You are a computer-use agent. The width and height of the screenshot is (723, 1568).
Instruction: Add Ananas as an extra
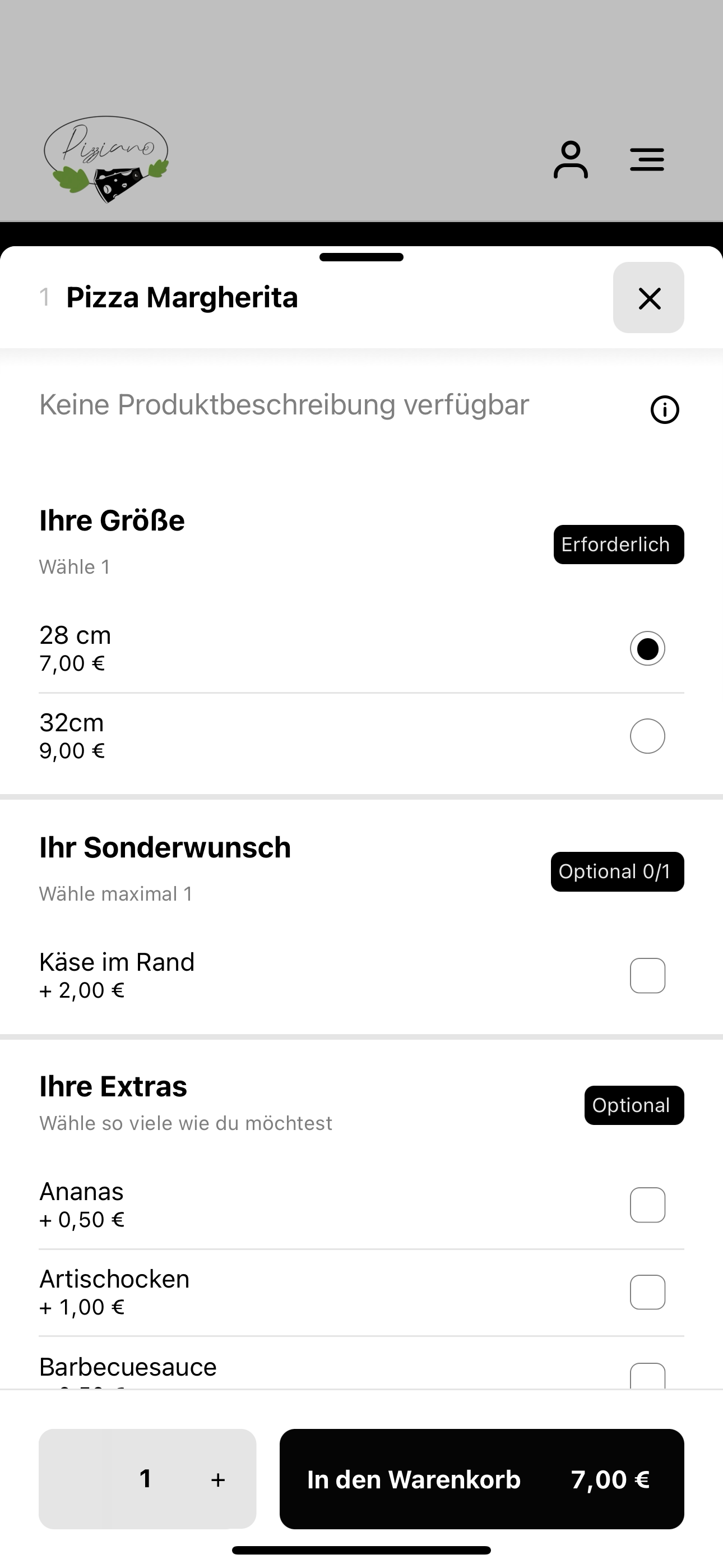pos(647,1205)
